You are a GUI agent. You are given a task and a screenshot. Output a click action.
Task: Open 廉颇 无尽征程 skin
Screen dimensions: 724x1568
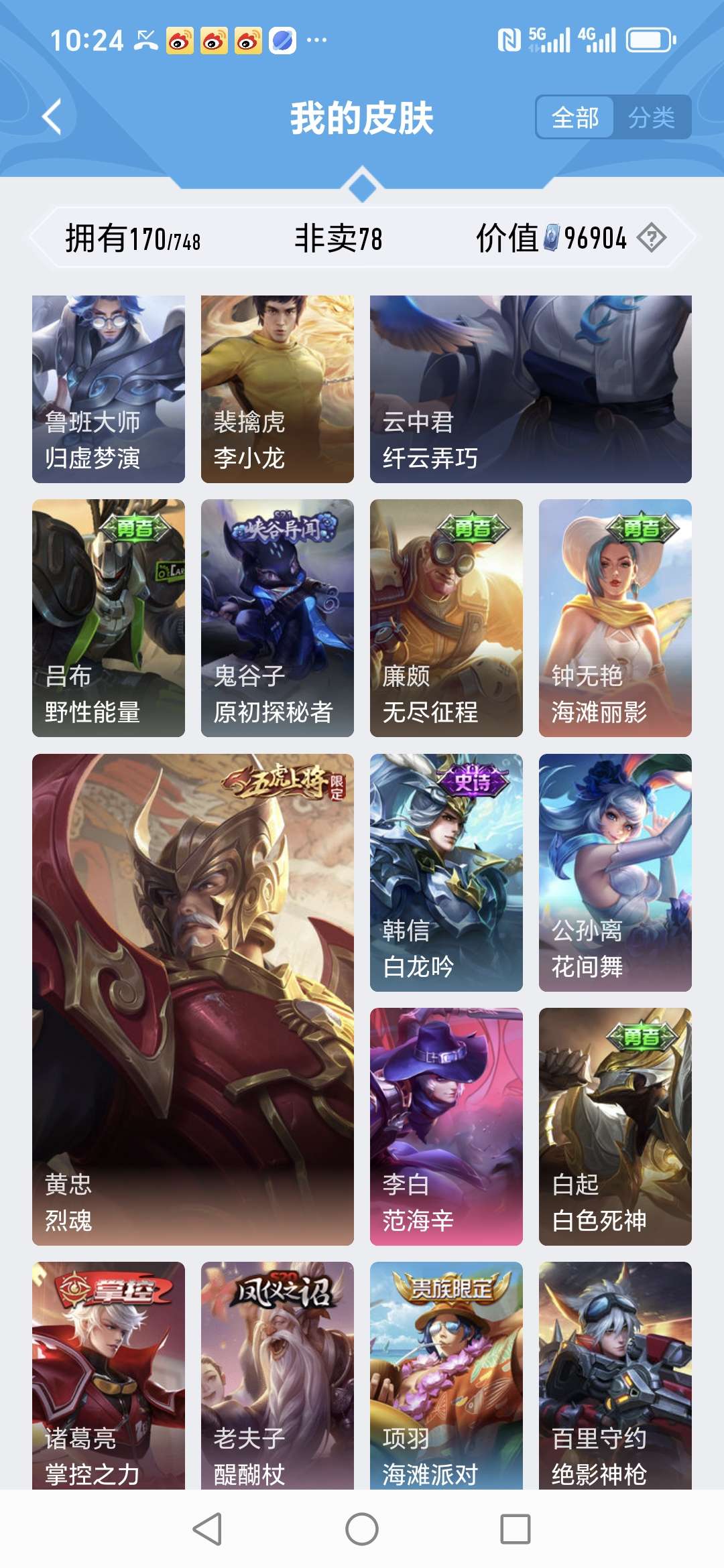pyautogui.click(x=446, y=618)
